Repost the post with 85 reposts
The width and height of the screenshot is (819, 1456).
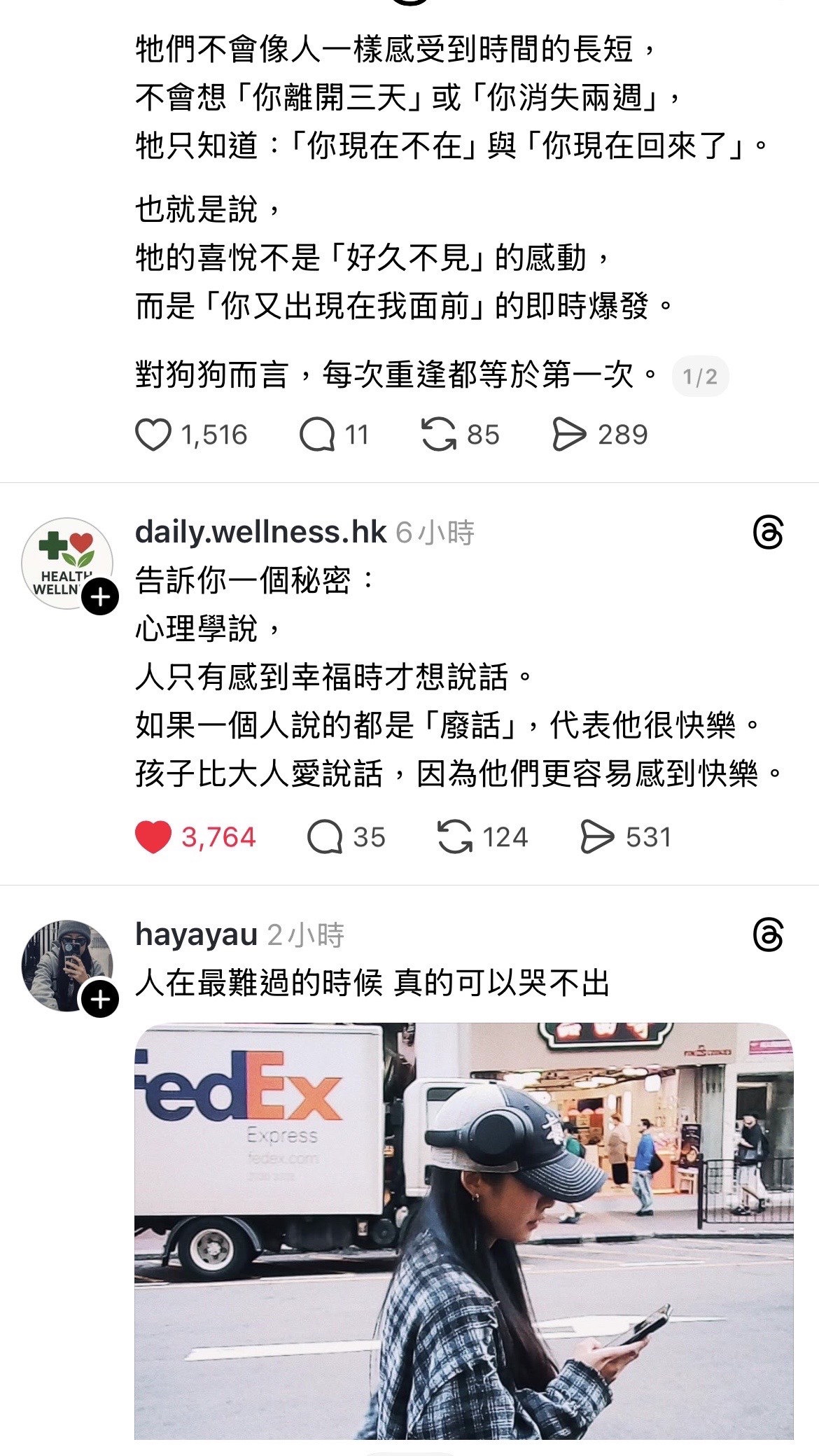click(439, 435)
